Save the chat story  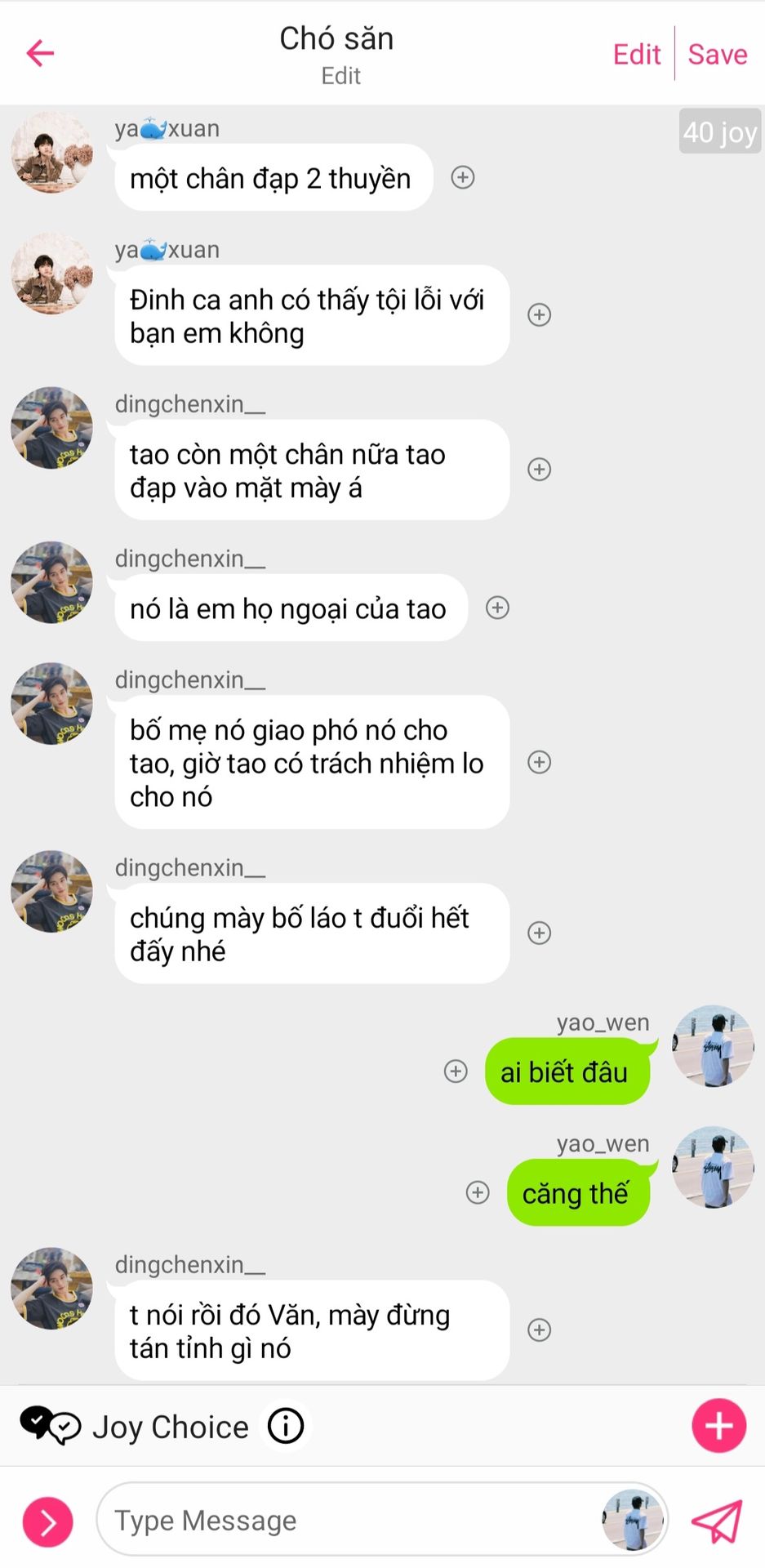coord(717,54)
